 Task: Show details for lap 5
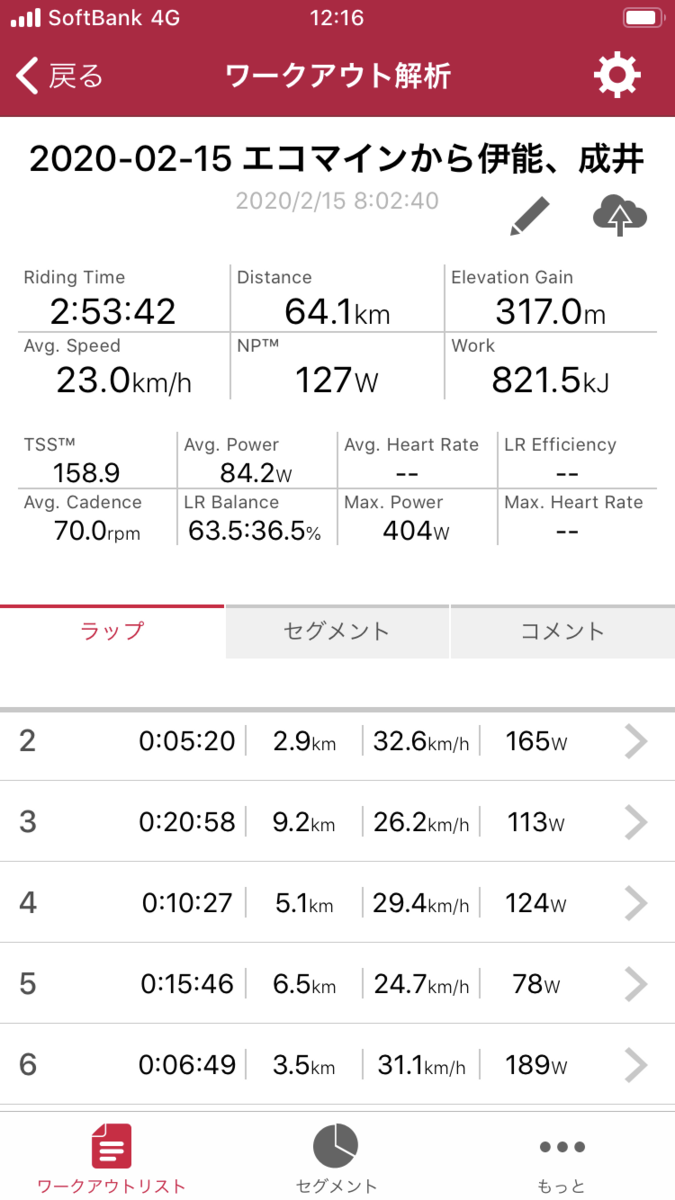337,984
